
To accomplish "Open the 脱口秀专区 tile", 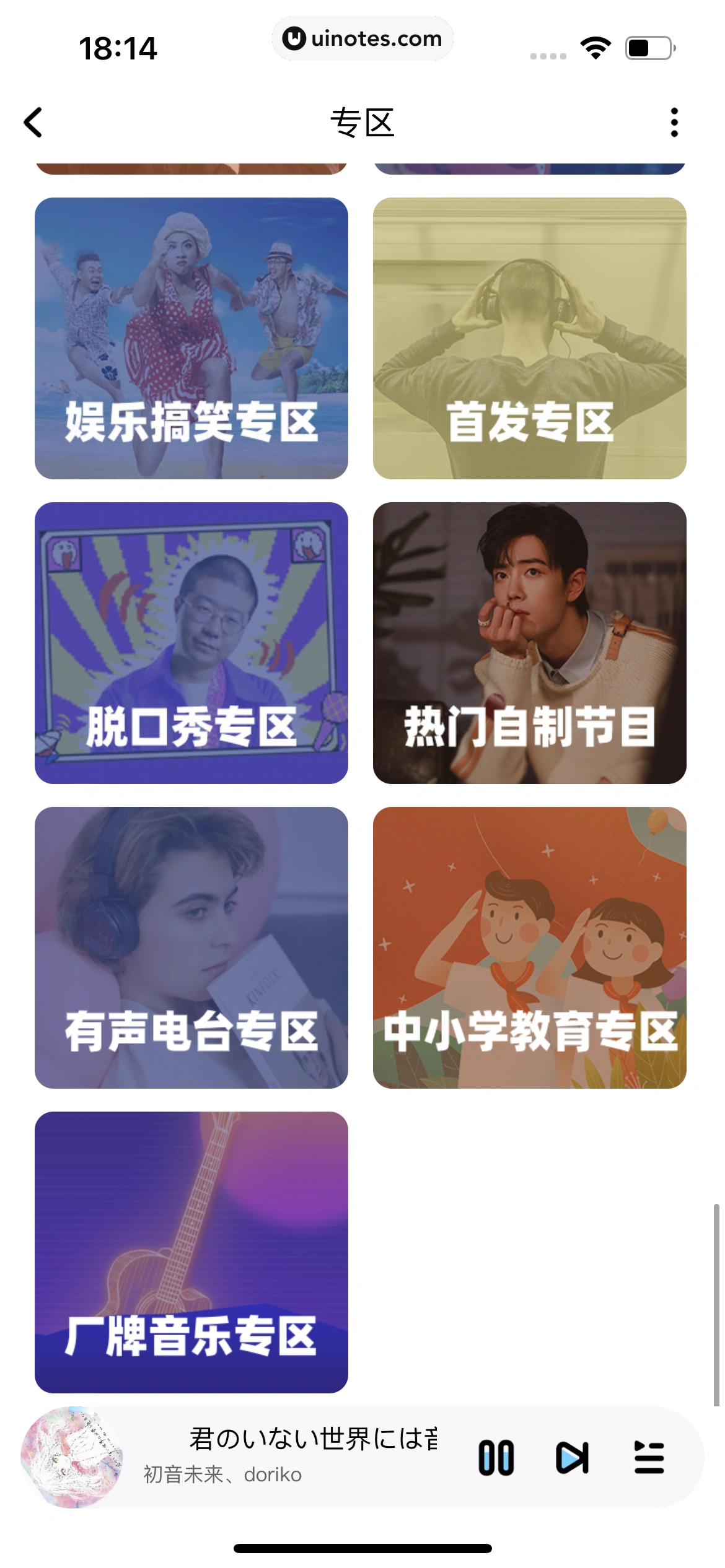I will (x=191, y=643).
